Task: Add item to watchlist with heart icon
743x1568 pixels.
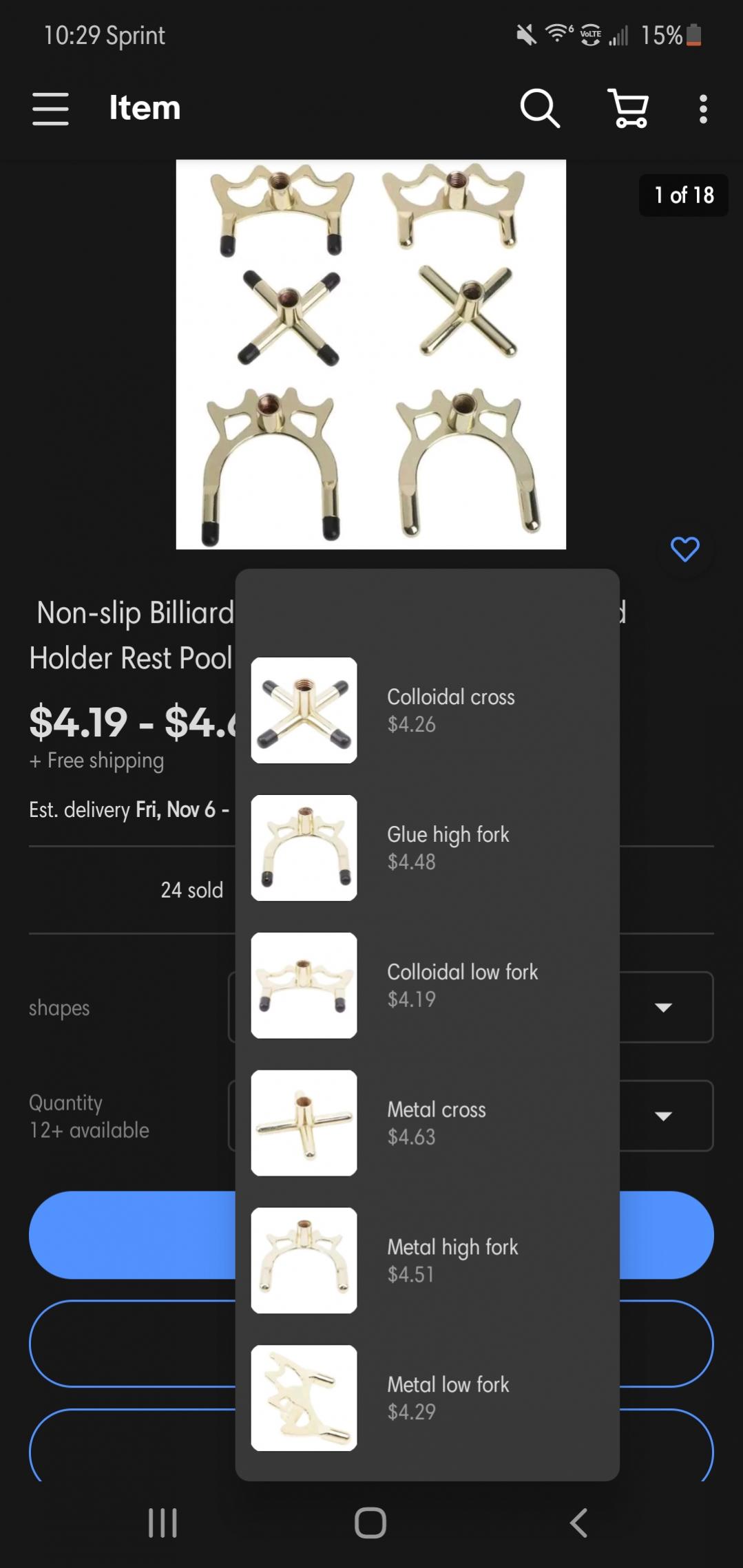Action: (x=684, y=549)
